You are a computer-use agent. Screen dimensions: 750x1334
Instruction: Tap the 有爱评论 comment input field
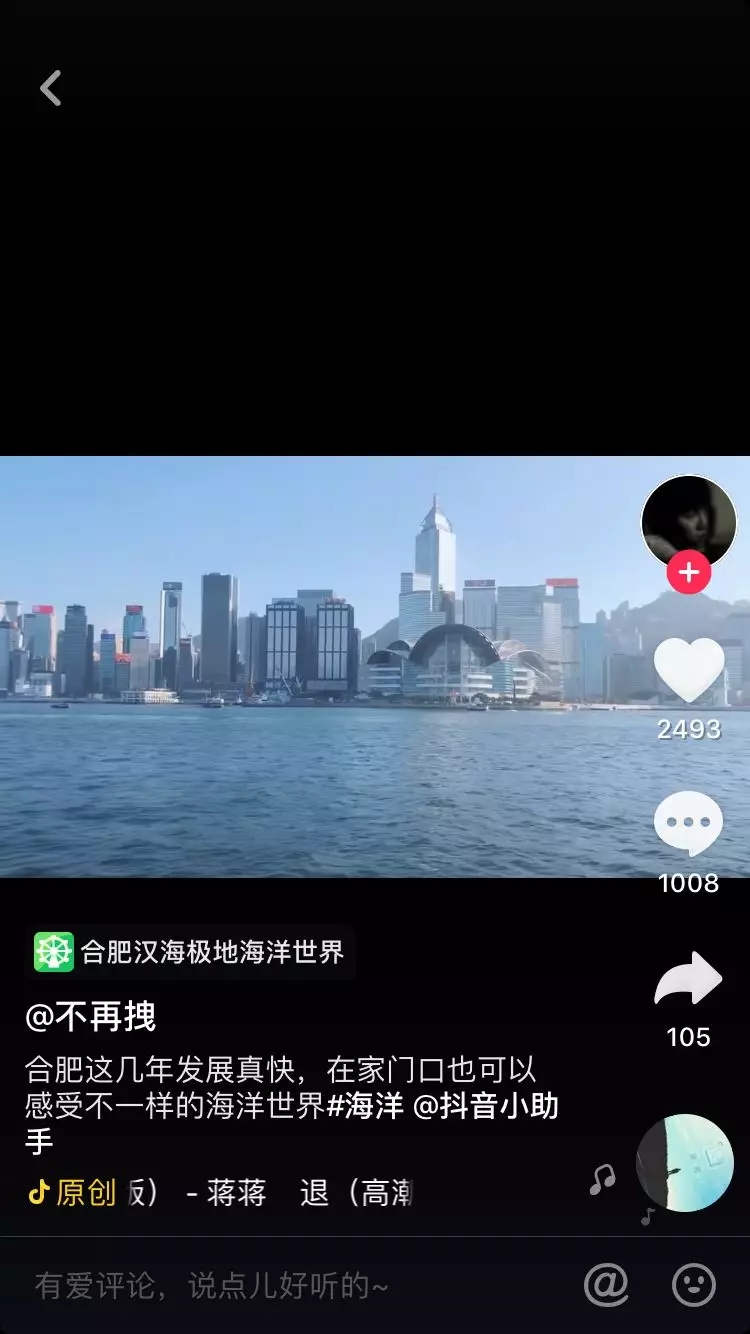click(x=290, y=1285)
